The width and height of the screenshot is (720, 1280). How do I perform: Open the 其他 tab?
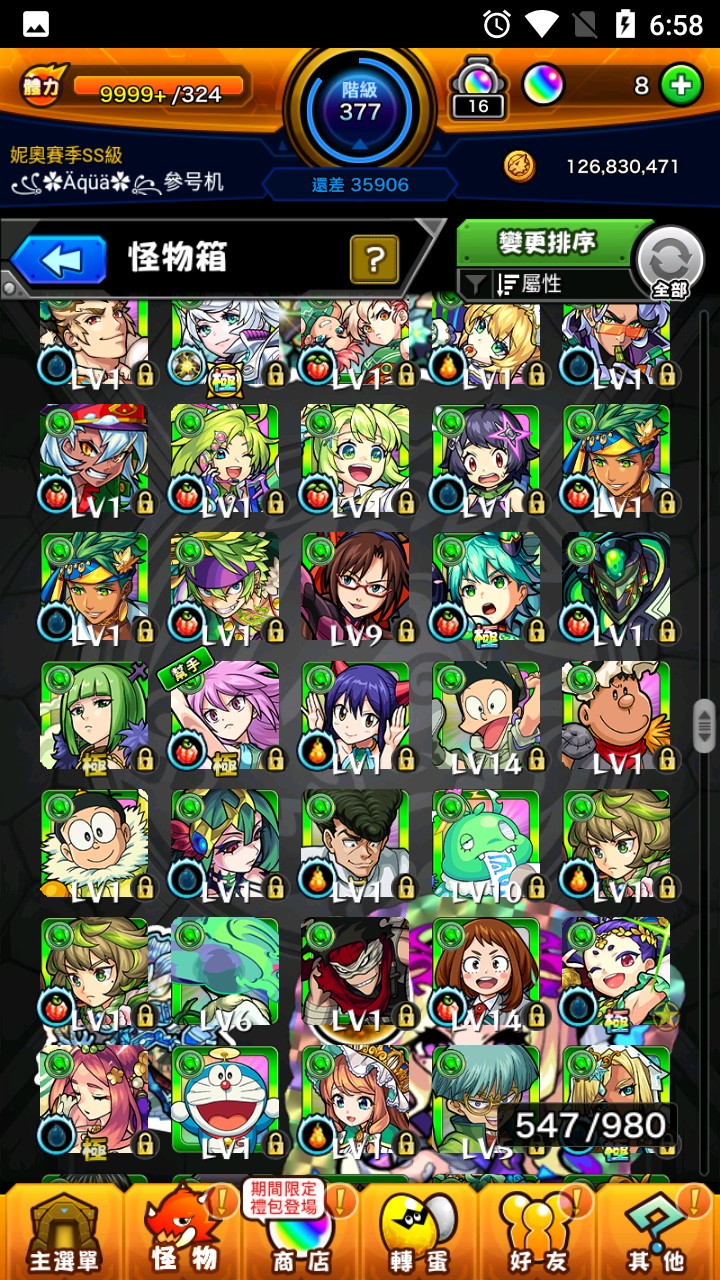[x=657, y=1232]
